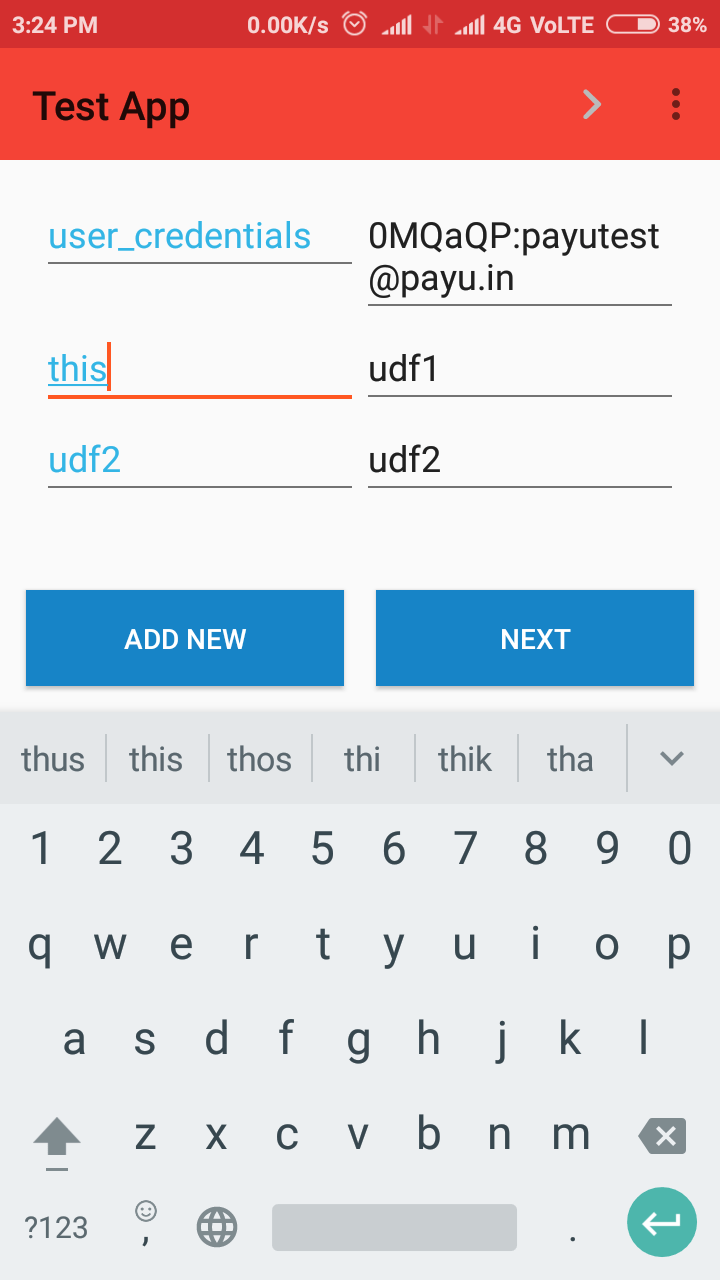Open the overflow menu in the app bar
720x1280 pixels.
[x=675, y=104]
